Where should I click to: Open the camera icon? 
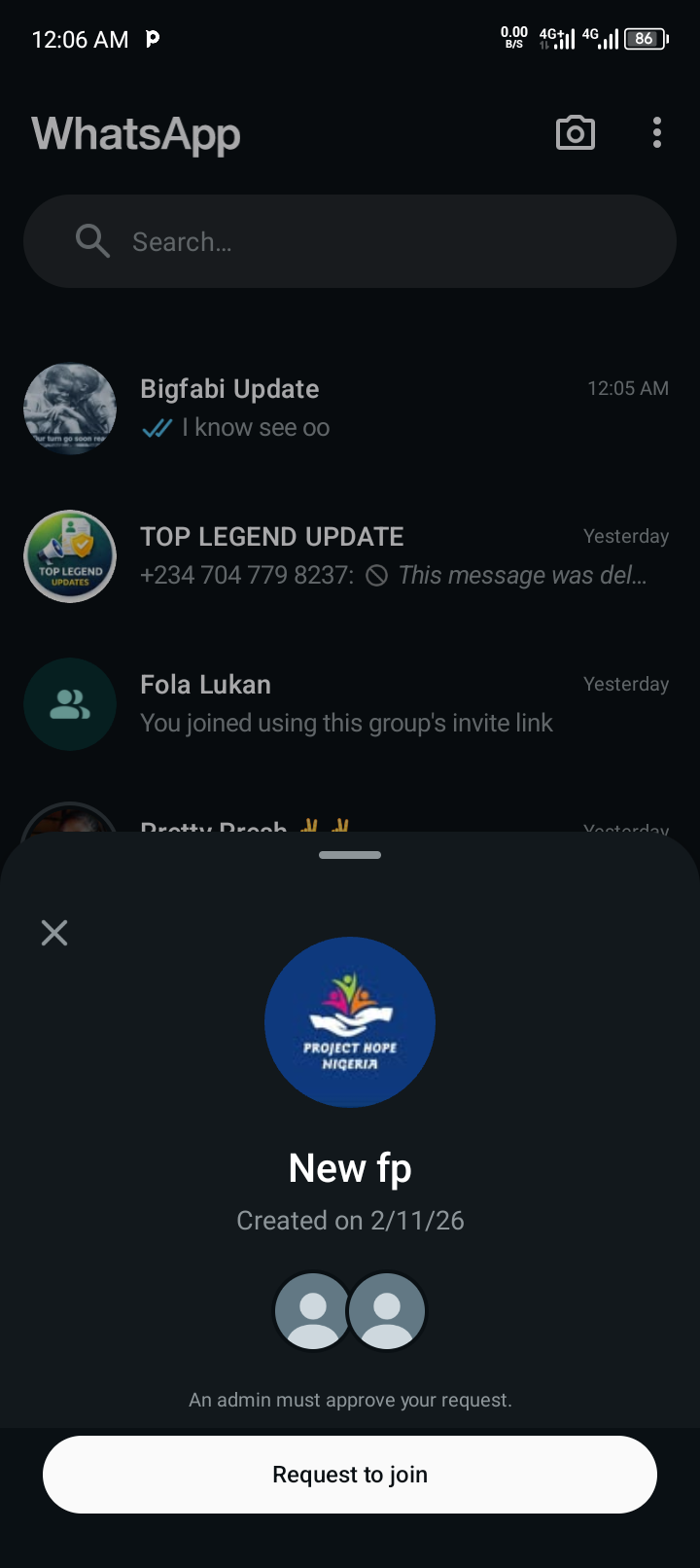click(576, 133)
